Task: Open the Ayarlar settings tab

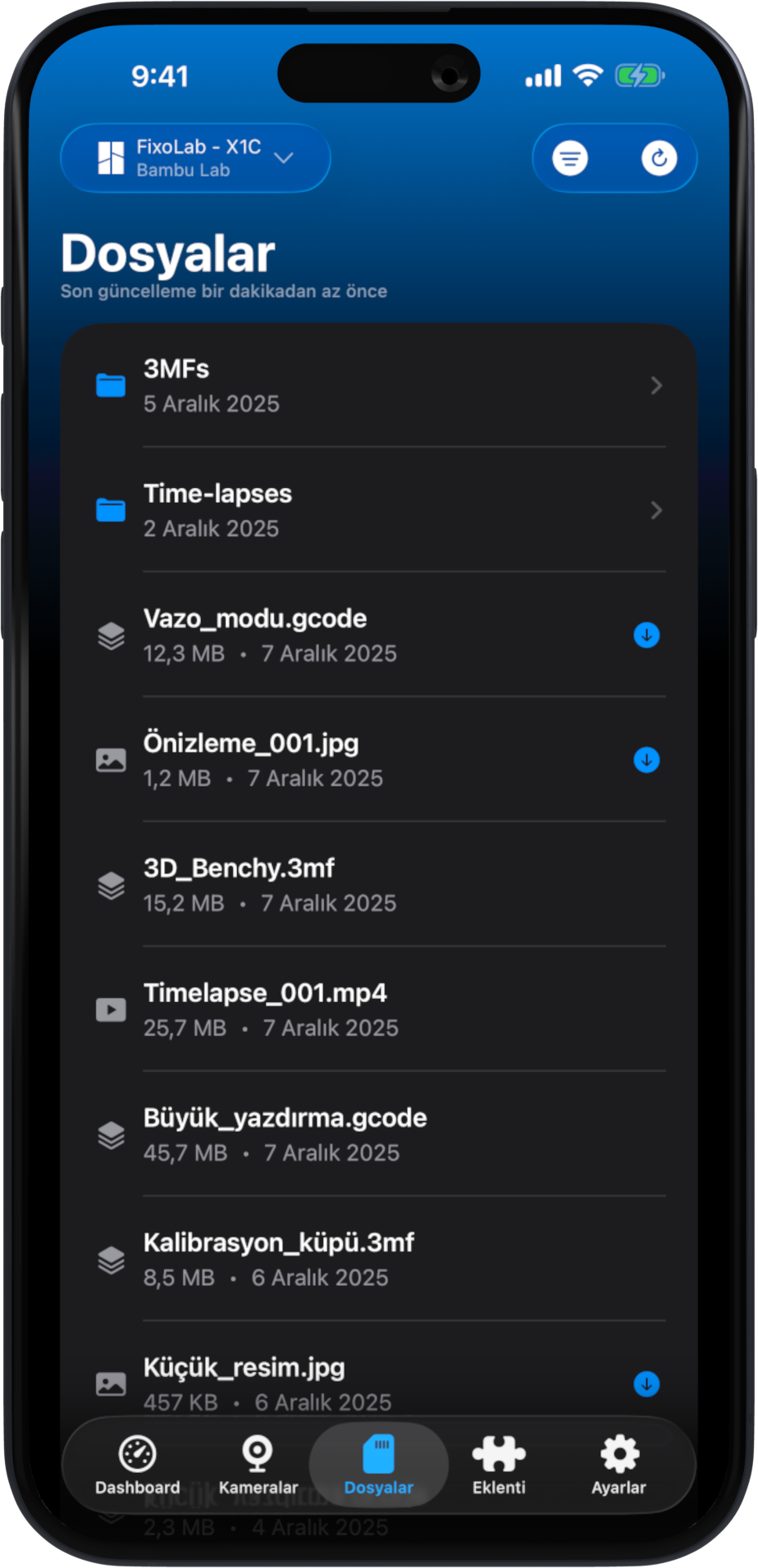Action: coord(619,1465)
